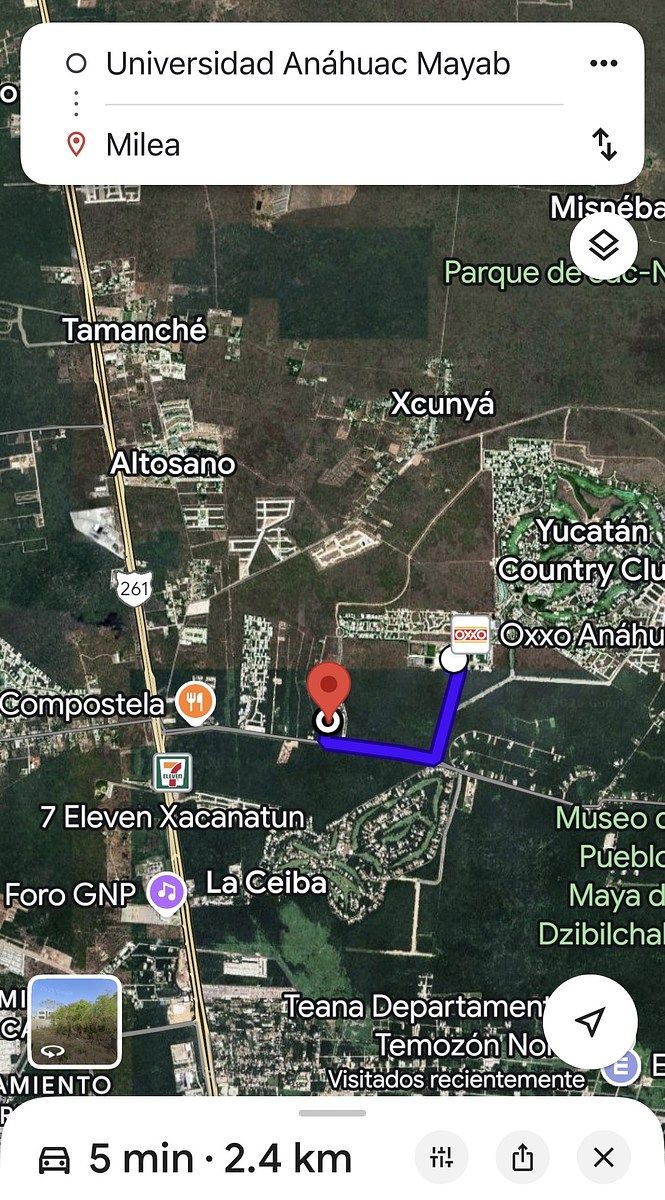
Task: Share these directions
Action: pyautogui.click(x=522, y=1158)
